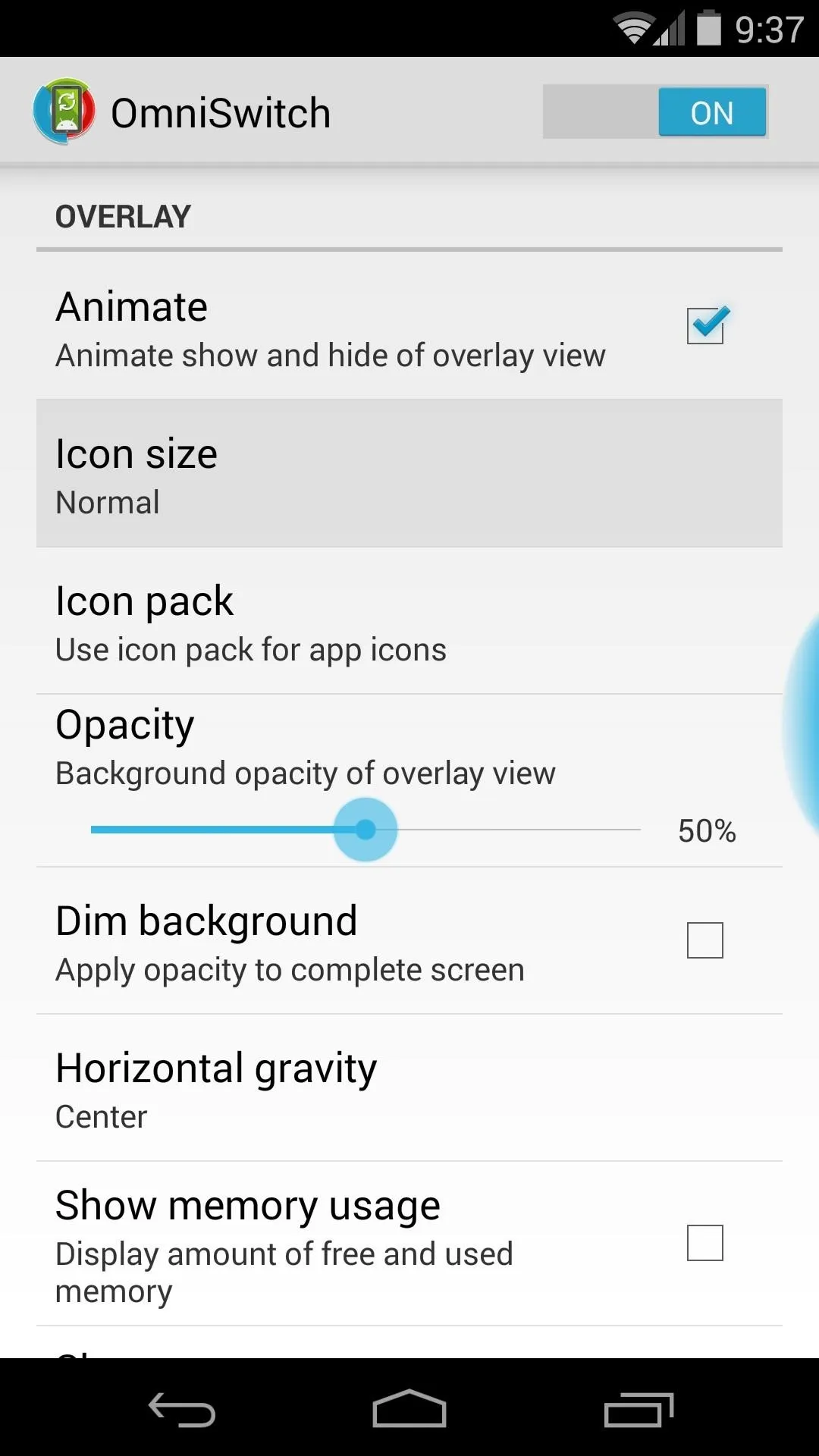Open Icon pack for app icons

coord(409,621)
